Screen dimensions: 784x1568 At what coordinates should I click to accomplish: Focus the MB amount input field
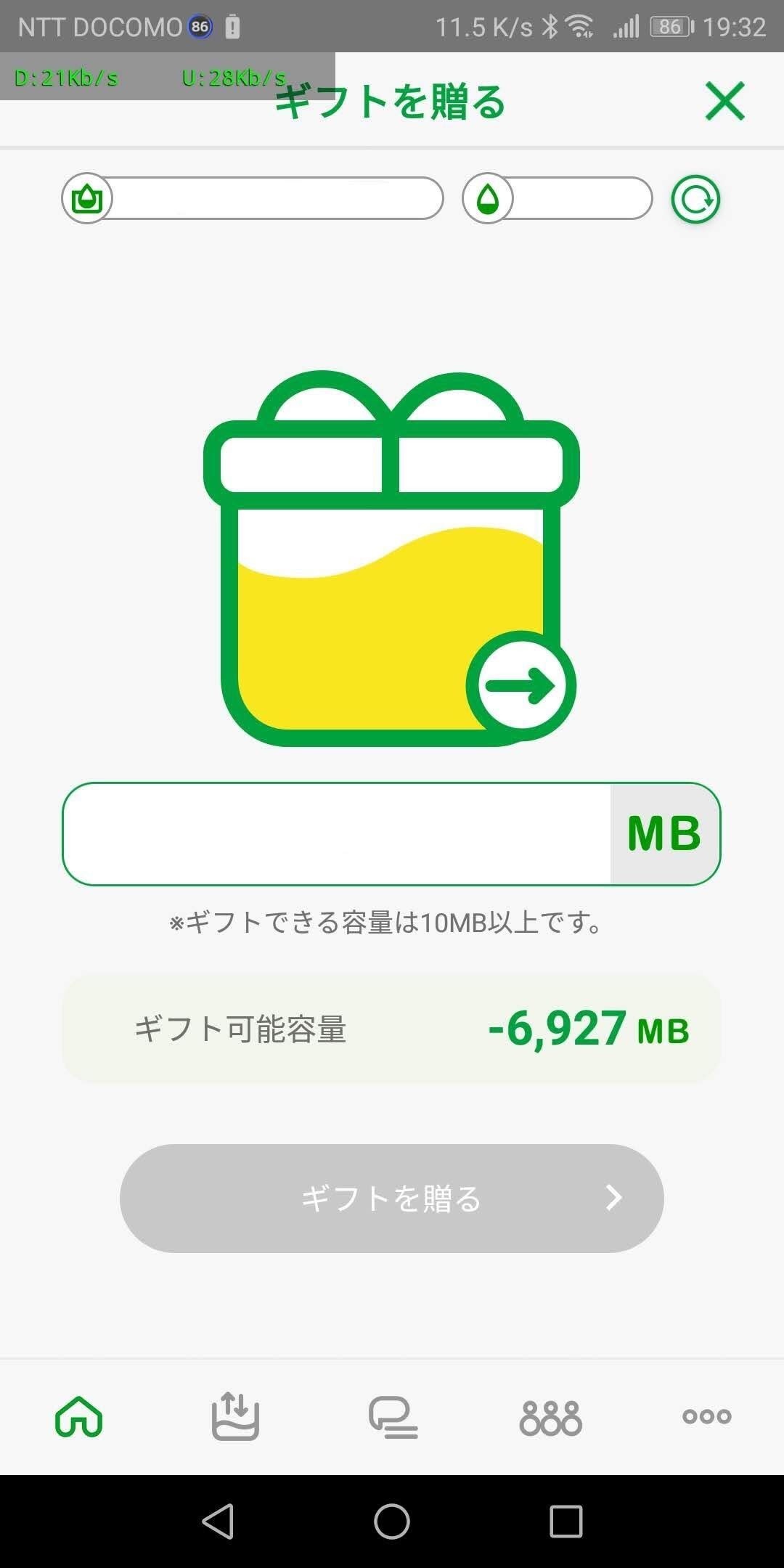click(x=337, y=833)
